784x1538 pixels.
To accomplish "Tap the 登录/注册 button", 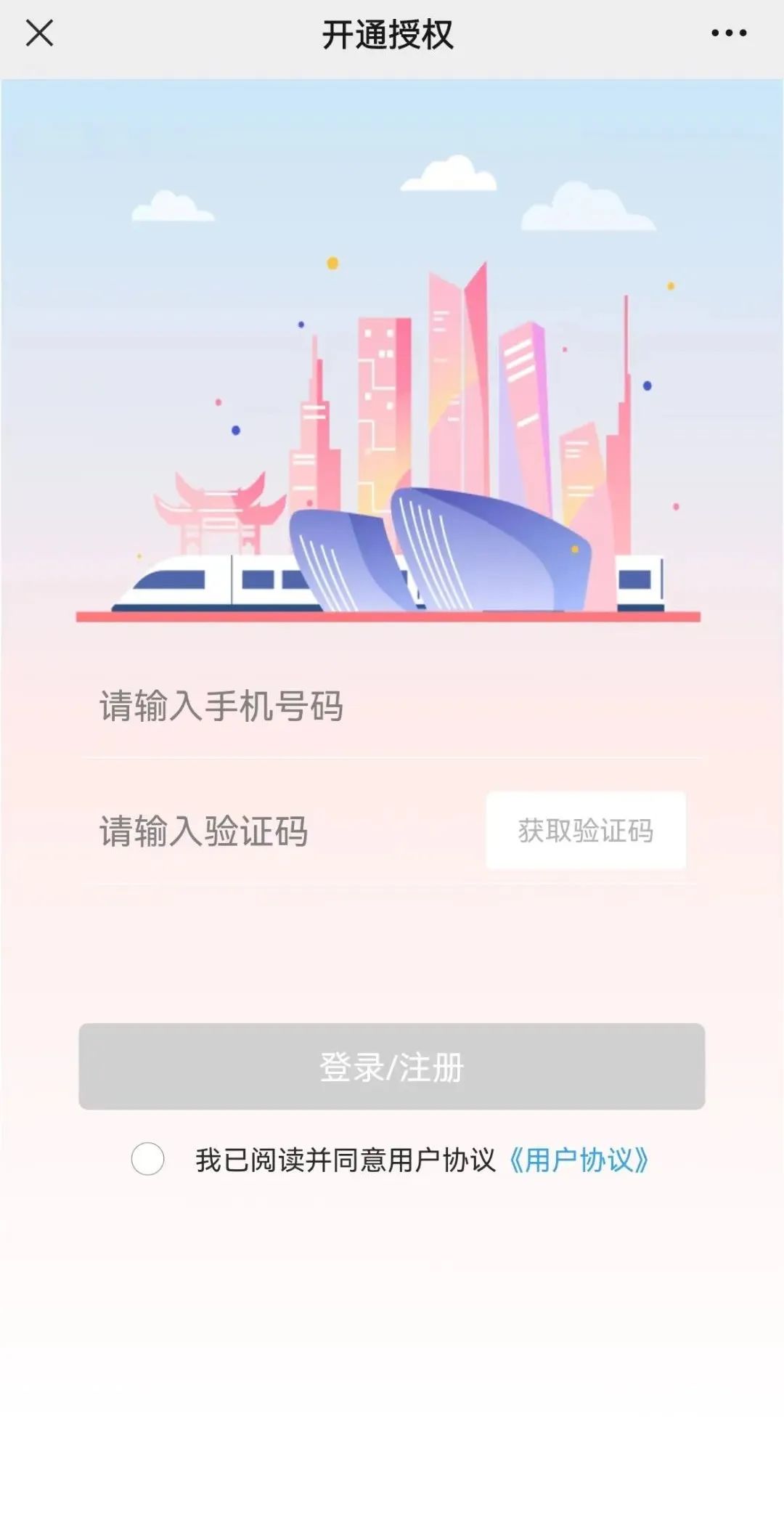I will click(x=392, y=1067).
